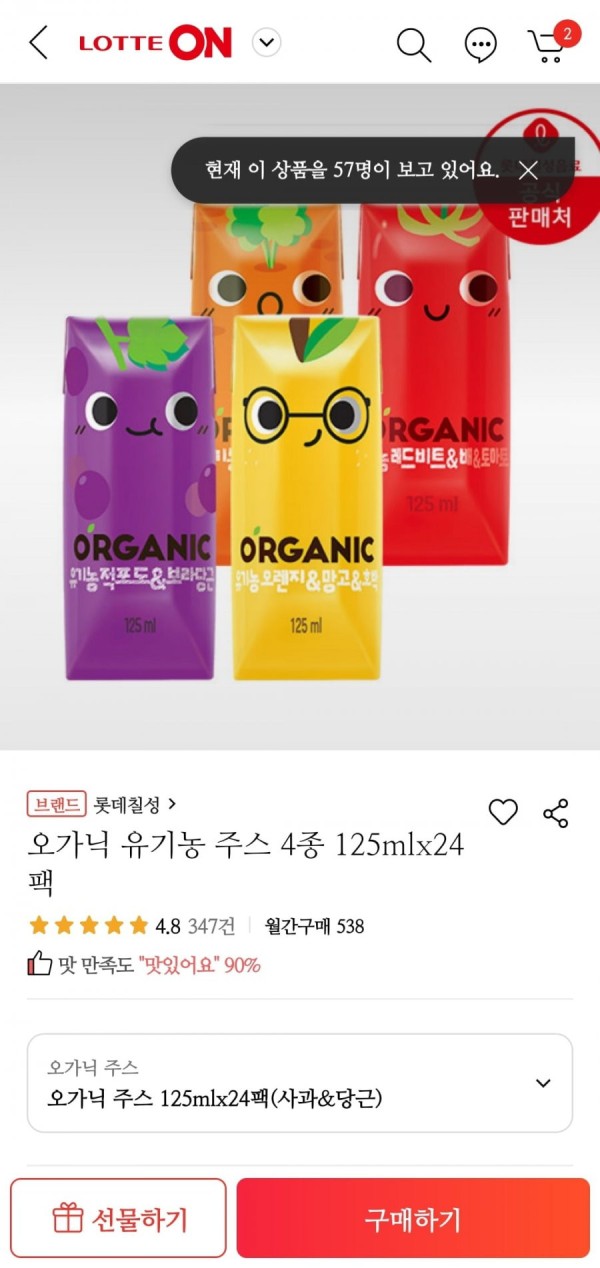Open the search magnifier icon
The image size is (600, 1268).
click(x=413, y=44)
